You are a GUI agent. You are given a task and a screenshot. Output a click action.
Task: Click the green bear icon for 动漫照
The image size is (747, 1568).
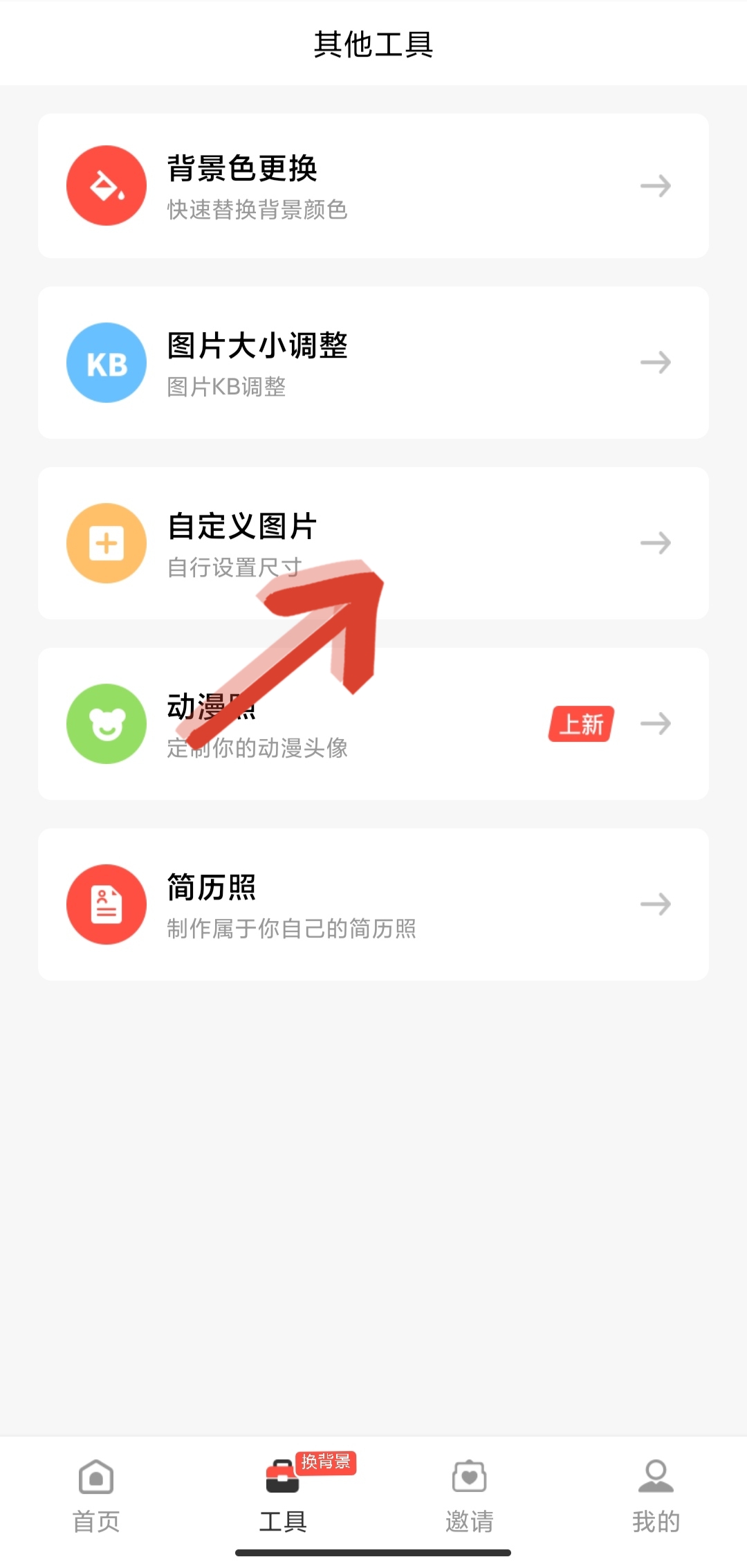pos(106,724)
